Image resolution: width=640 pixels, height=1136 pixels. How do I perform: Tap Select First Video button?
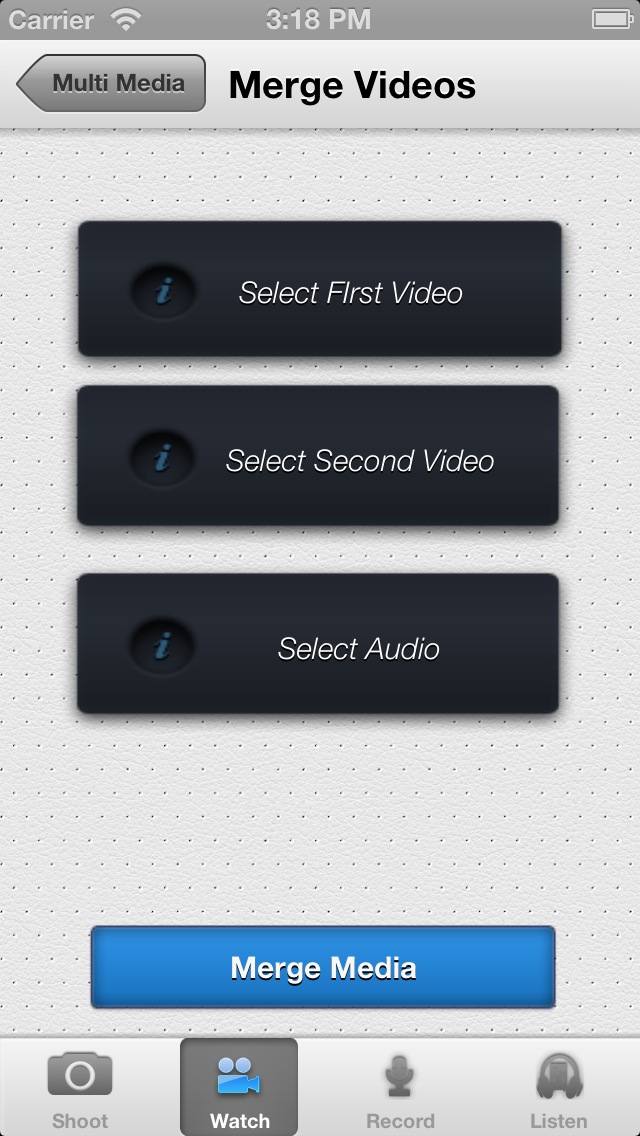pos(320,288)
